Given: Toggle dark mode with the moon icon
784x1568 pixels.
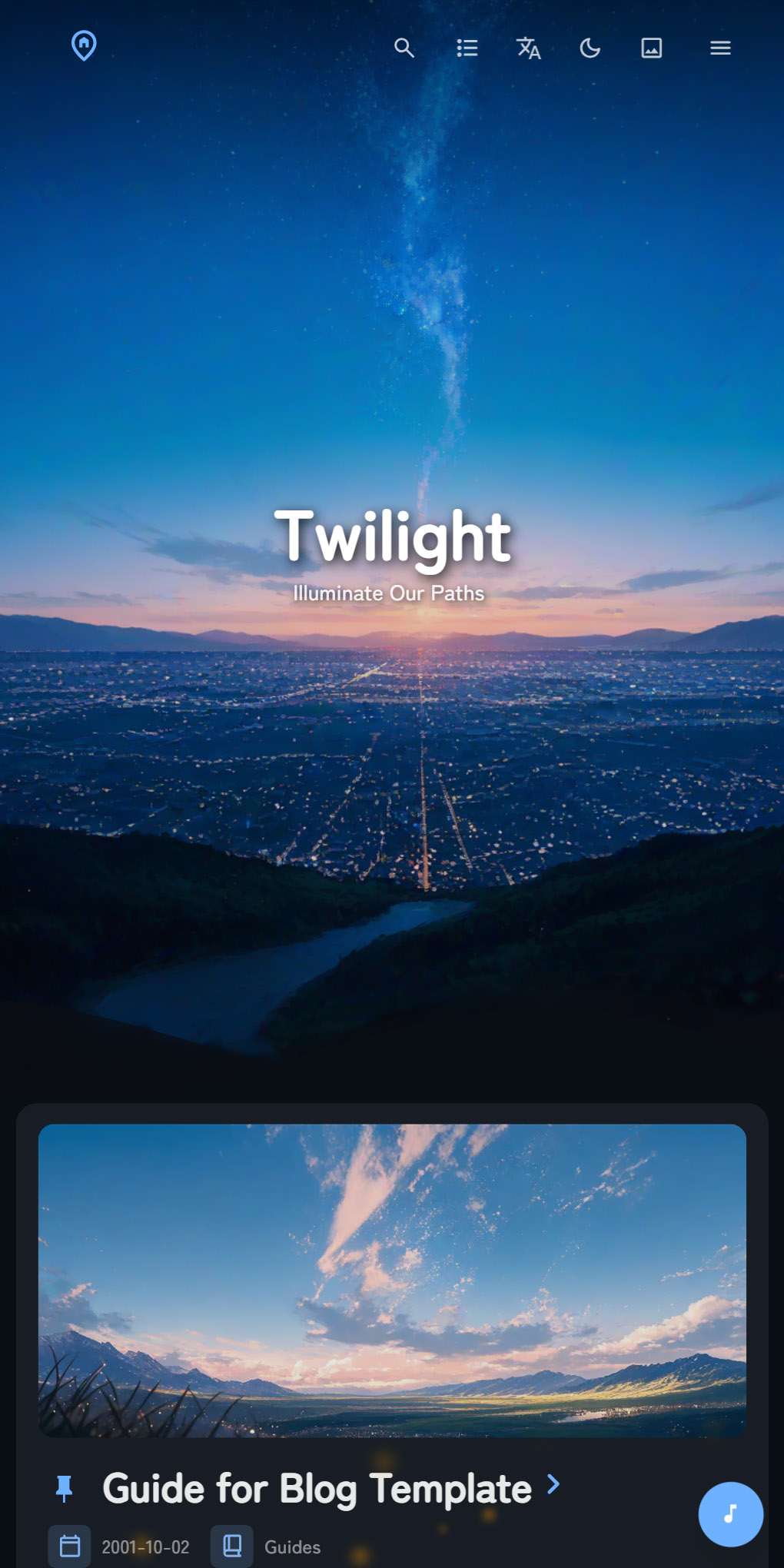Looking at the screenshot, I should click(x=590, y=48).
